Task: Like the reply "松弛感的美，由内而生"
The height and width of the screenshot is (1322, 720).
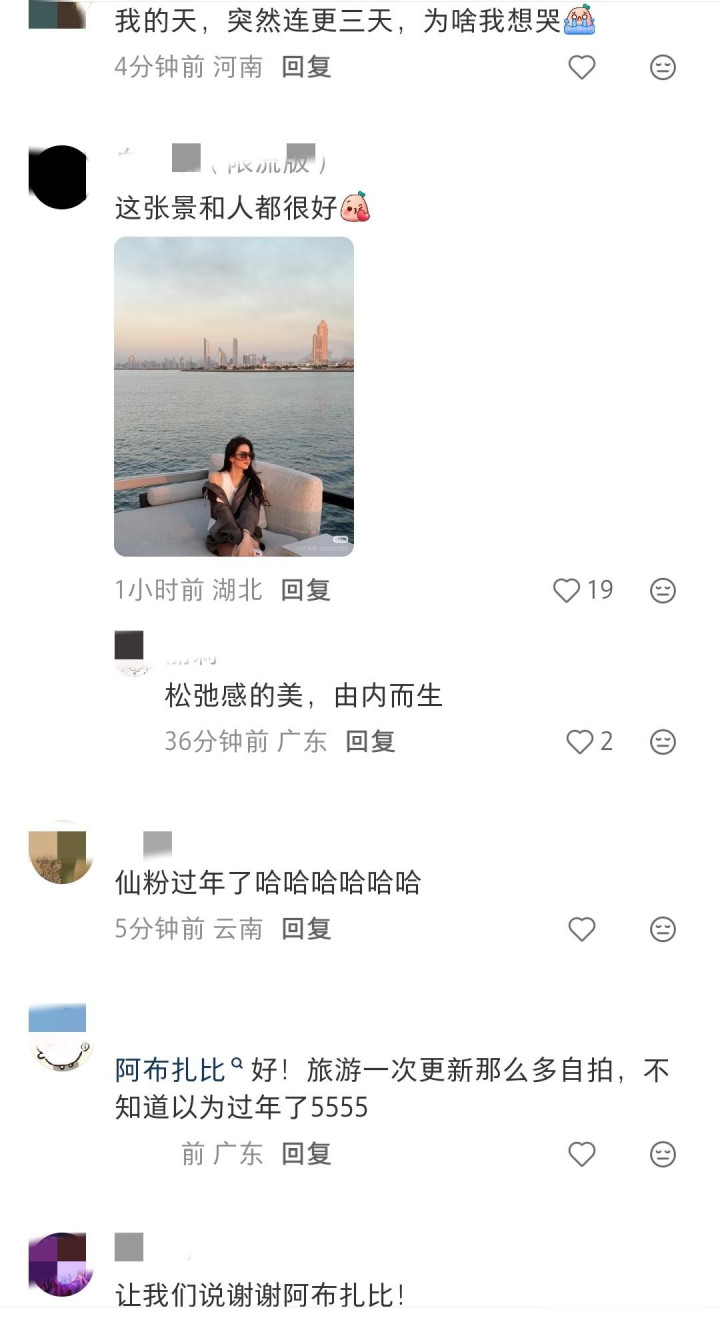Action: (580, 741)
